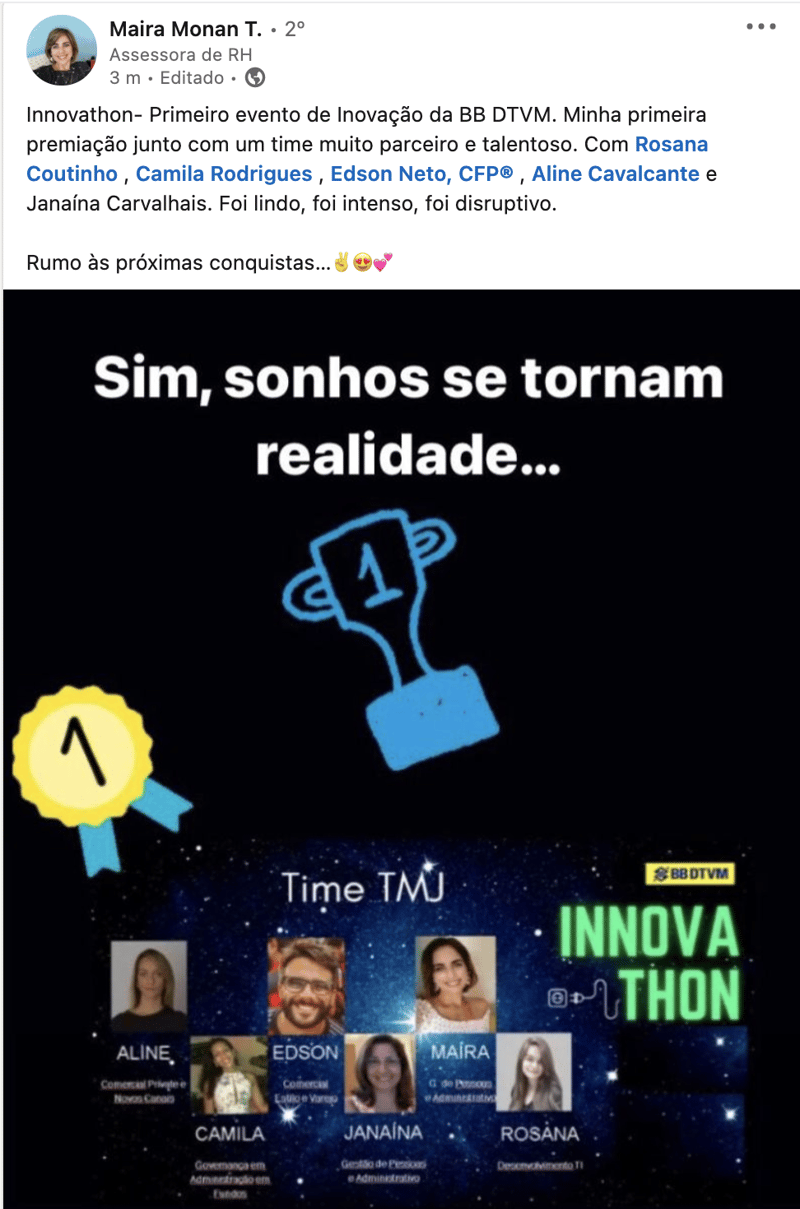Open Edson Neto, CFP® profile link
The width and height of the screenshot is (800, 1209).
(421, 174)
